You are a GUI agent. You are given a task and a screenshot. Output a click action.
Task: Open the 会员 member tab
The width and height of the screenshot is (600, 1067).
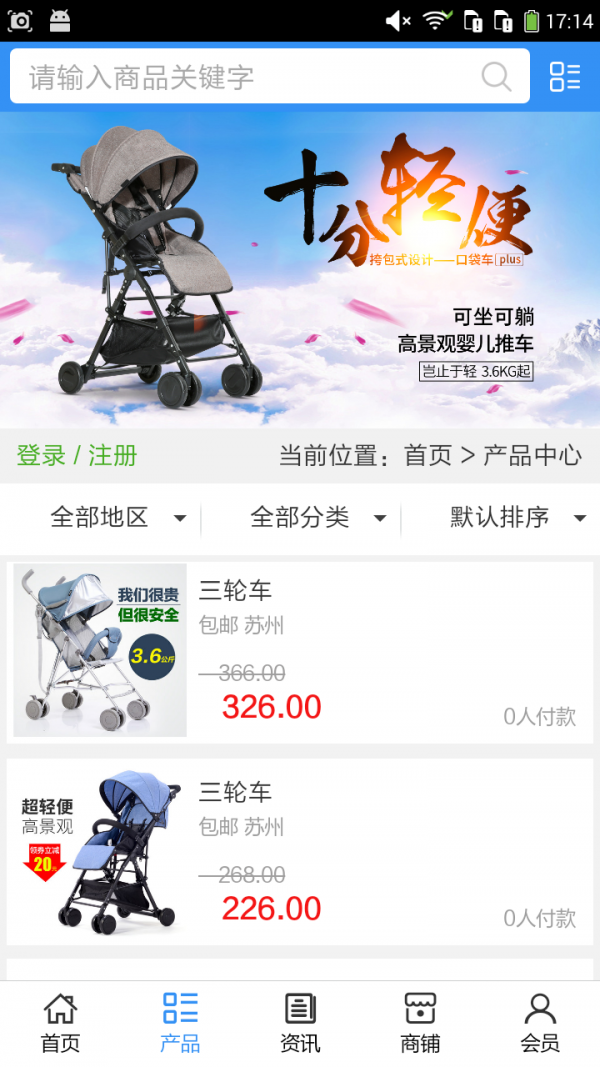[540, 1023]
